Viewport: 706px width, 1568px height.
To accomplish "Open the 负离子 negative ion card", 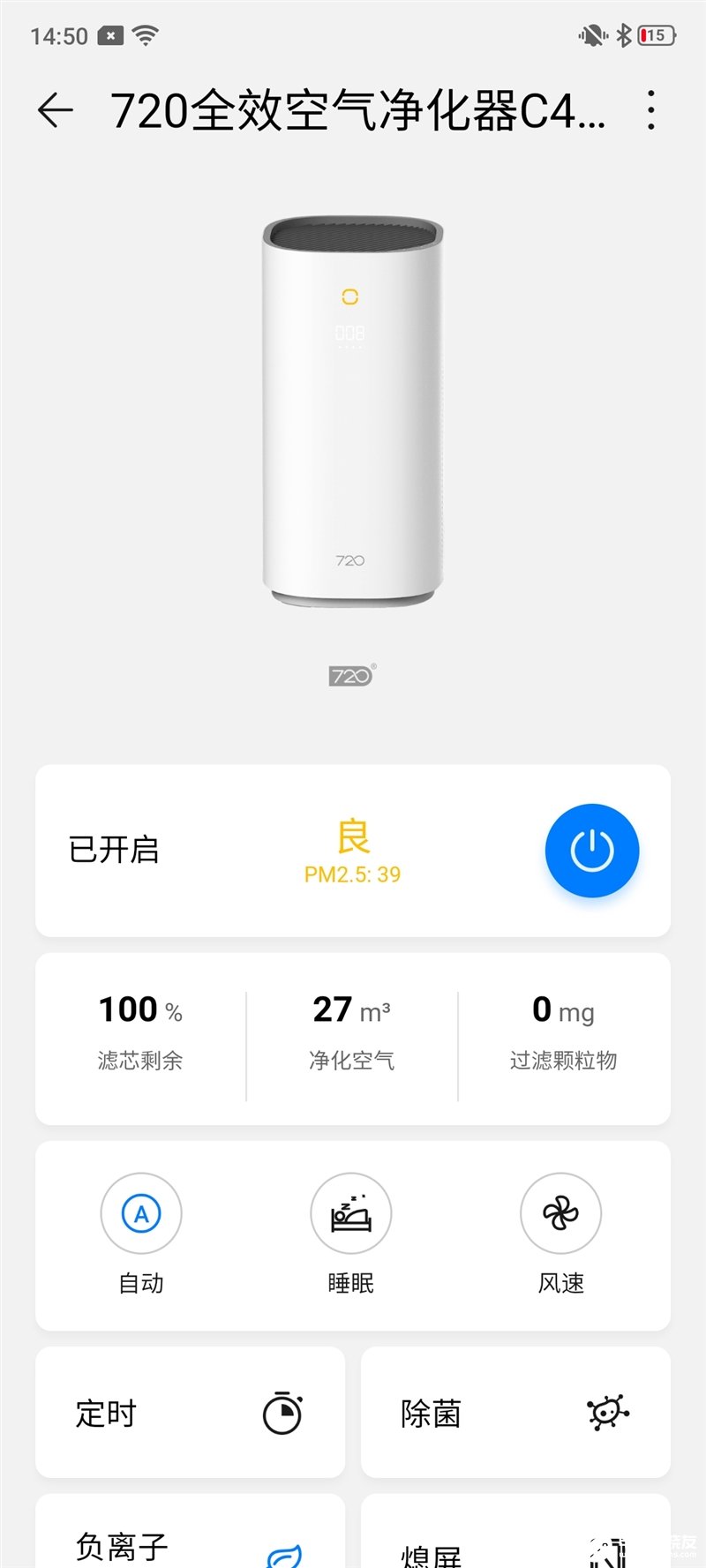I will click(190, 1531).
